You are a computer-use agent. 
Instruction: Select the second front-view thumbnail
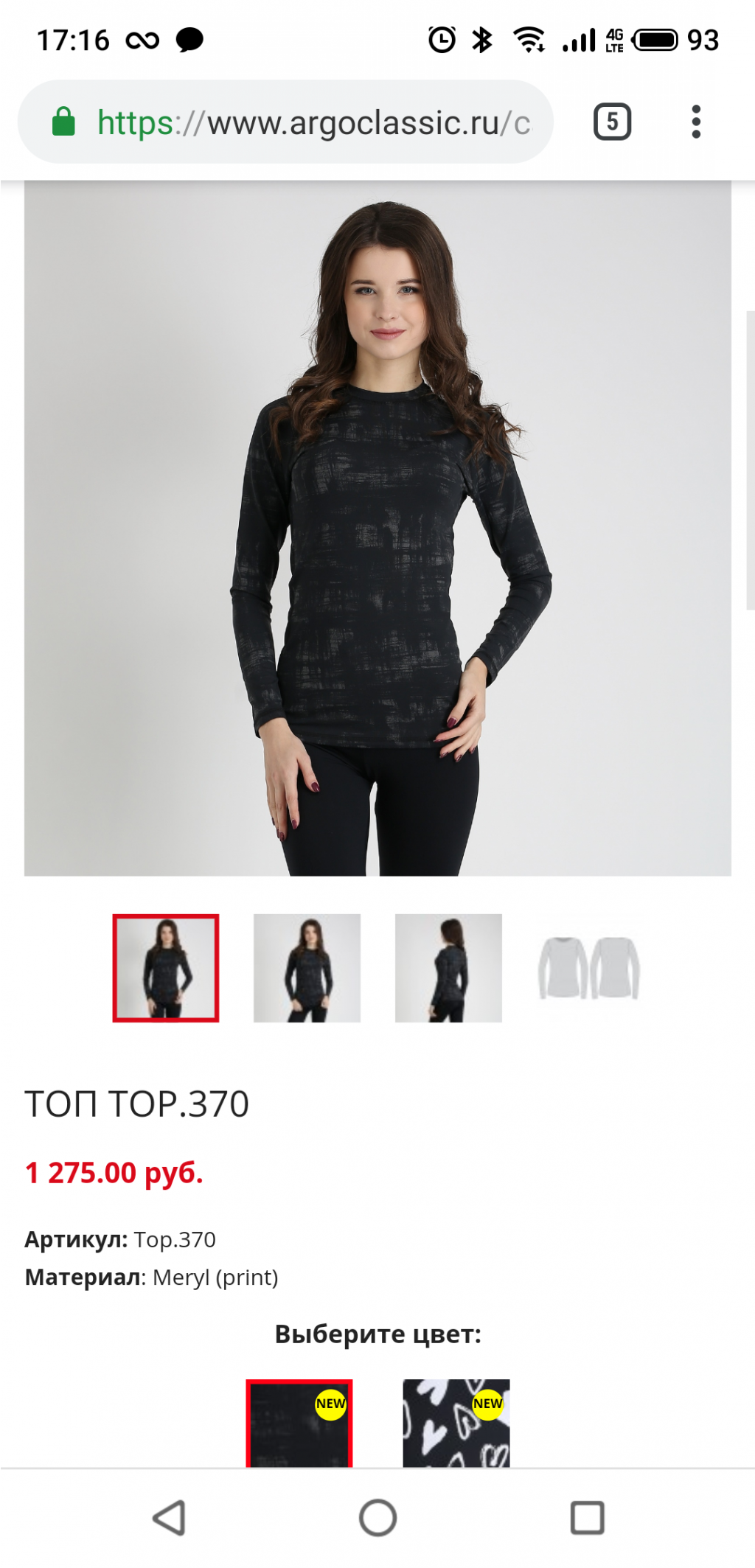pyautogui.click(x=307, y=968)
